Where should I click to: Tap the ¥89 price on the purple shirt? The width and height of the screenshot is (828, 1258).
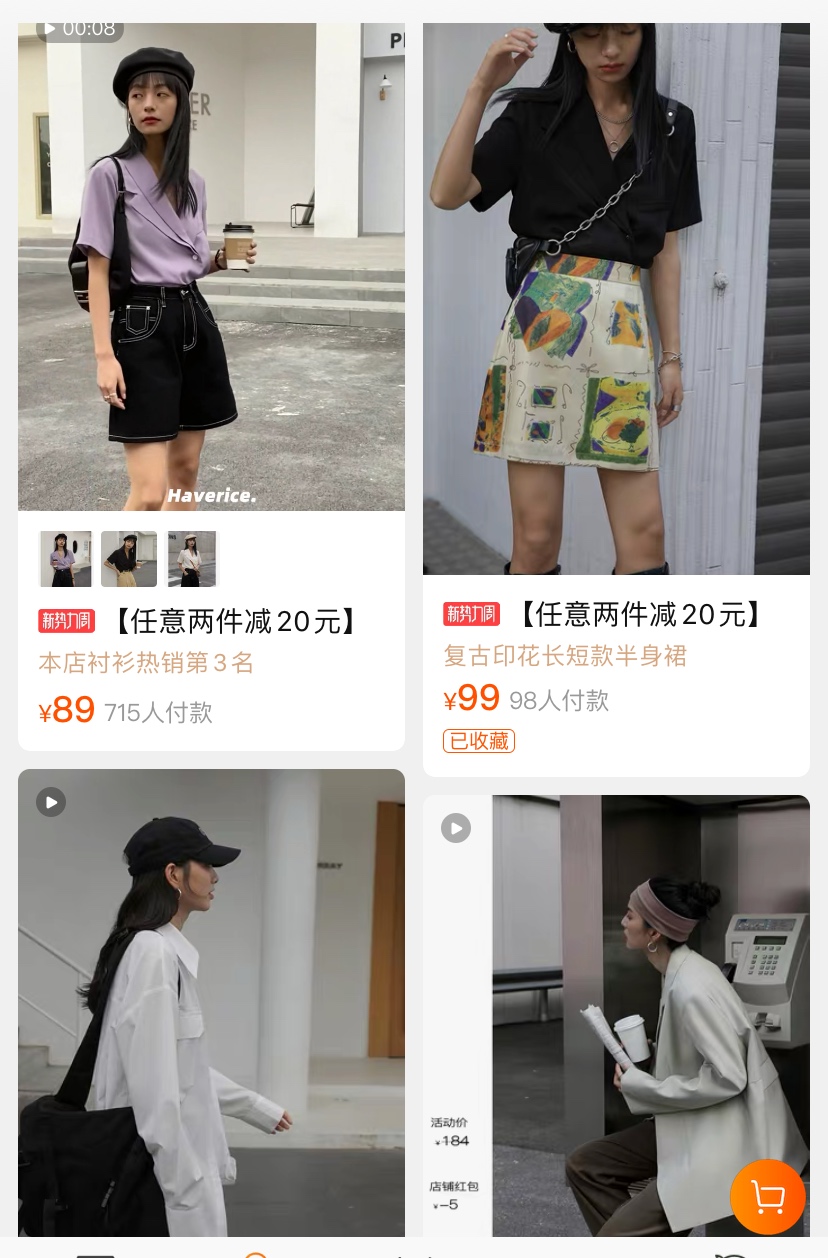[66, 709]
